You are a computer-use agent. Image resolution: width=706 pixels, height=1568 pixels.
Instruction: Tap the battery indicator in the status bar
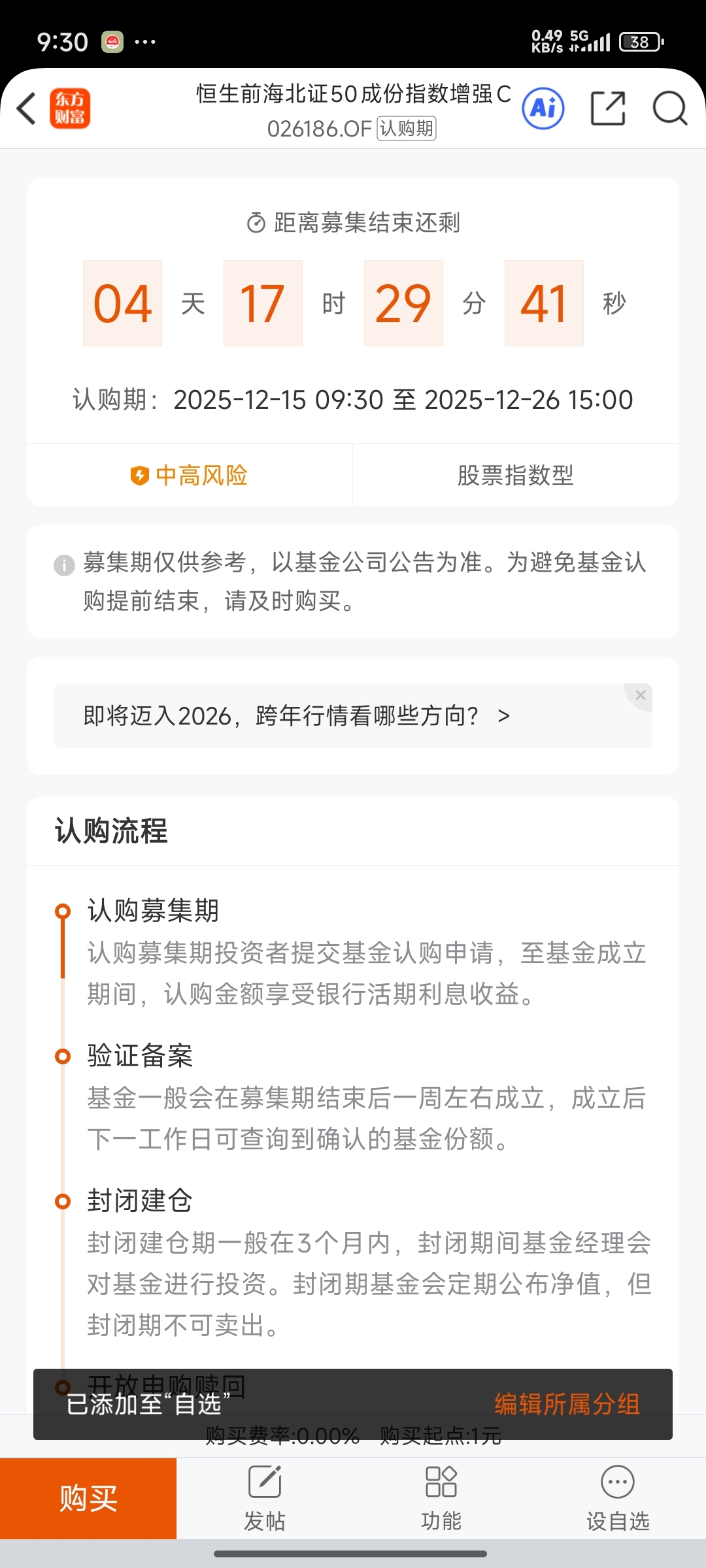pyautogui.click(x=639, y=41)
